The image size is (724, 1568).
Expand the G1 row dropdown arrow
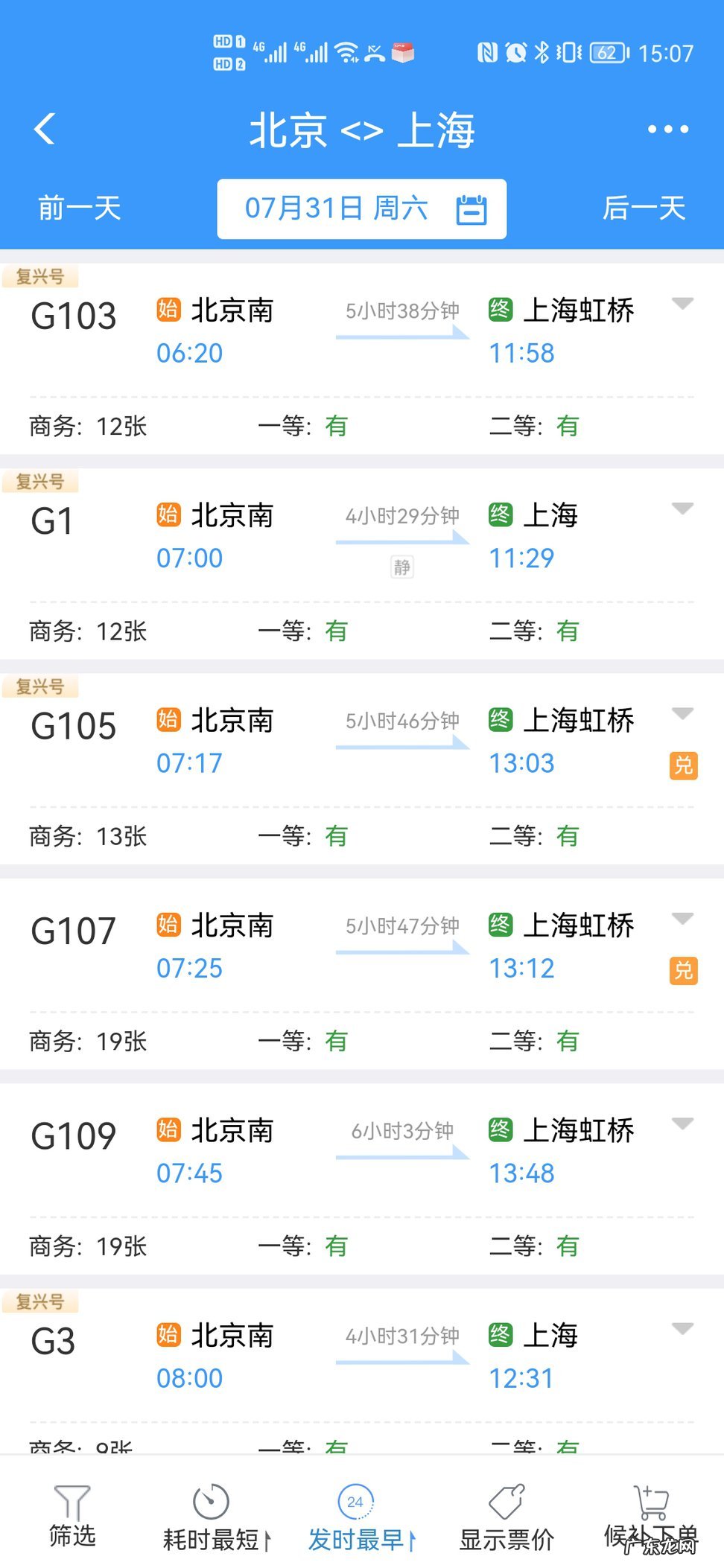pos(682,509)
